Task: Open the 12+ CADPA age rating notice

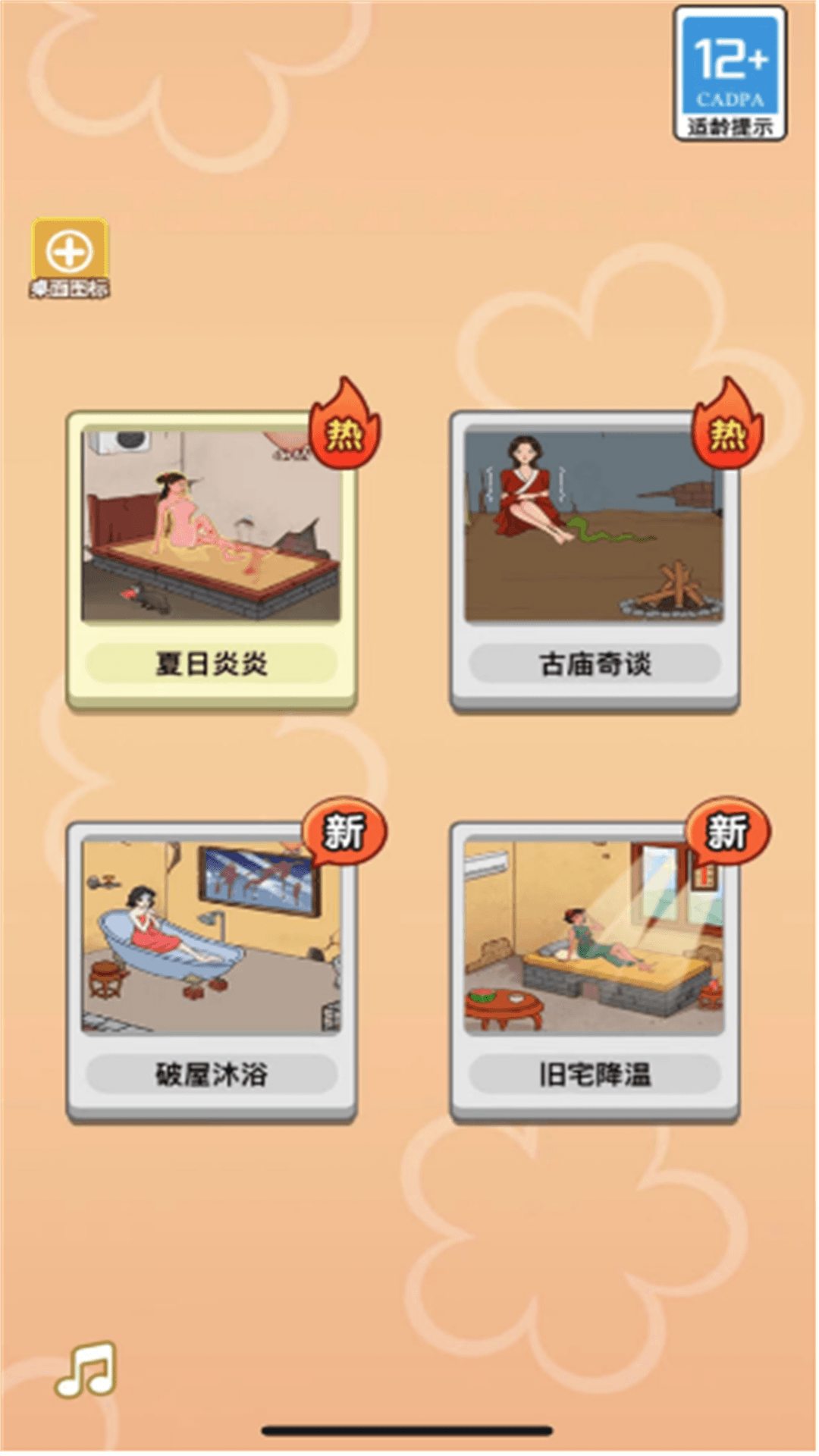Action: pyautogui.click(x=730, y=74)
